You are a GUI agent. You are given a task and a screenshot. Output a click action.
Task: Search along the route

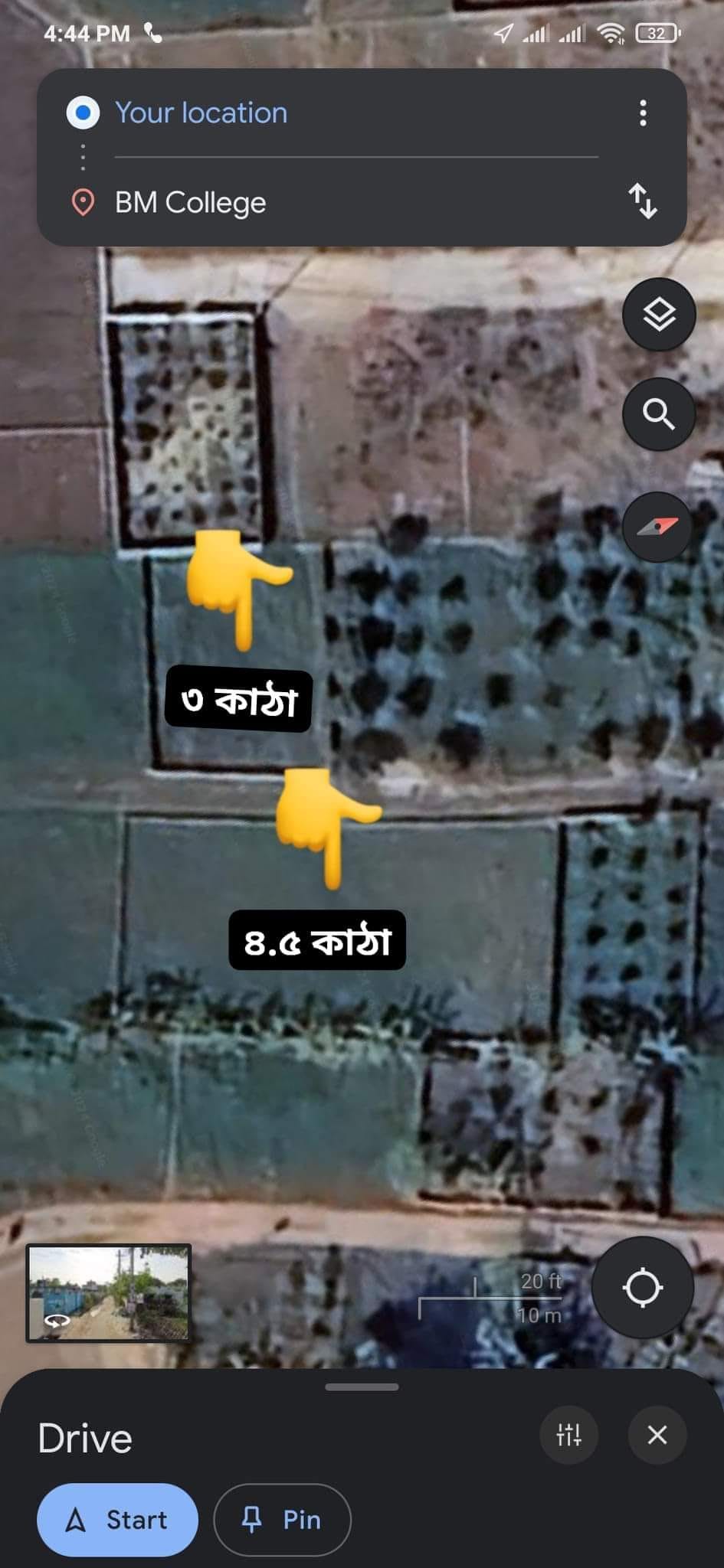[x=659, y=414]
